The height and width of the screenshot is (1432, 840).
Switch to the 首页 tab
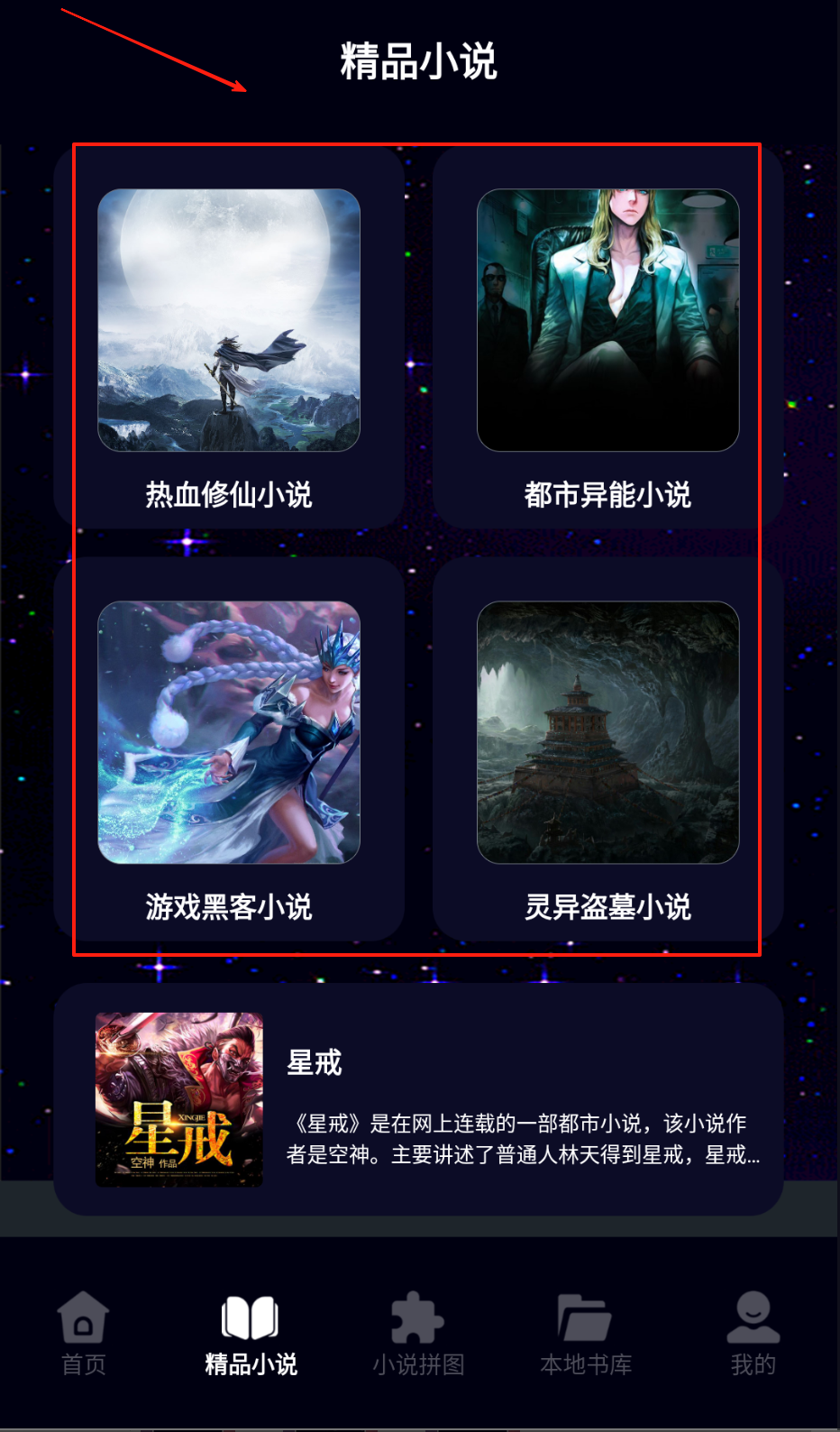(x=83, y=1334)
